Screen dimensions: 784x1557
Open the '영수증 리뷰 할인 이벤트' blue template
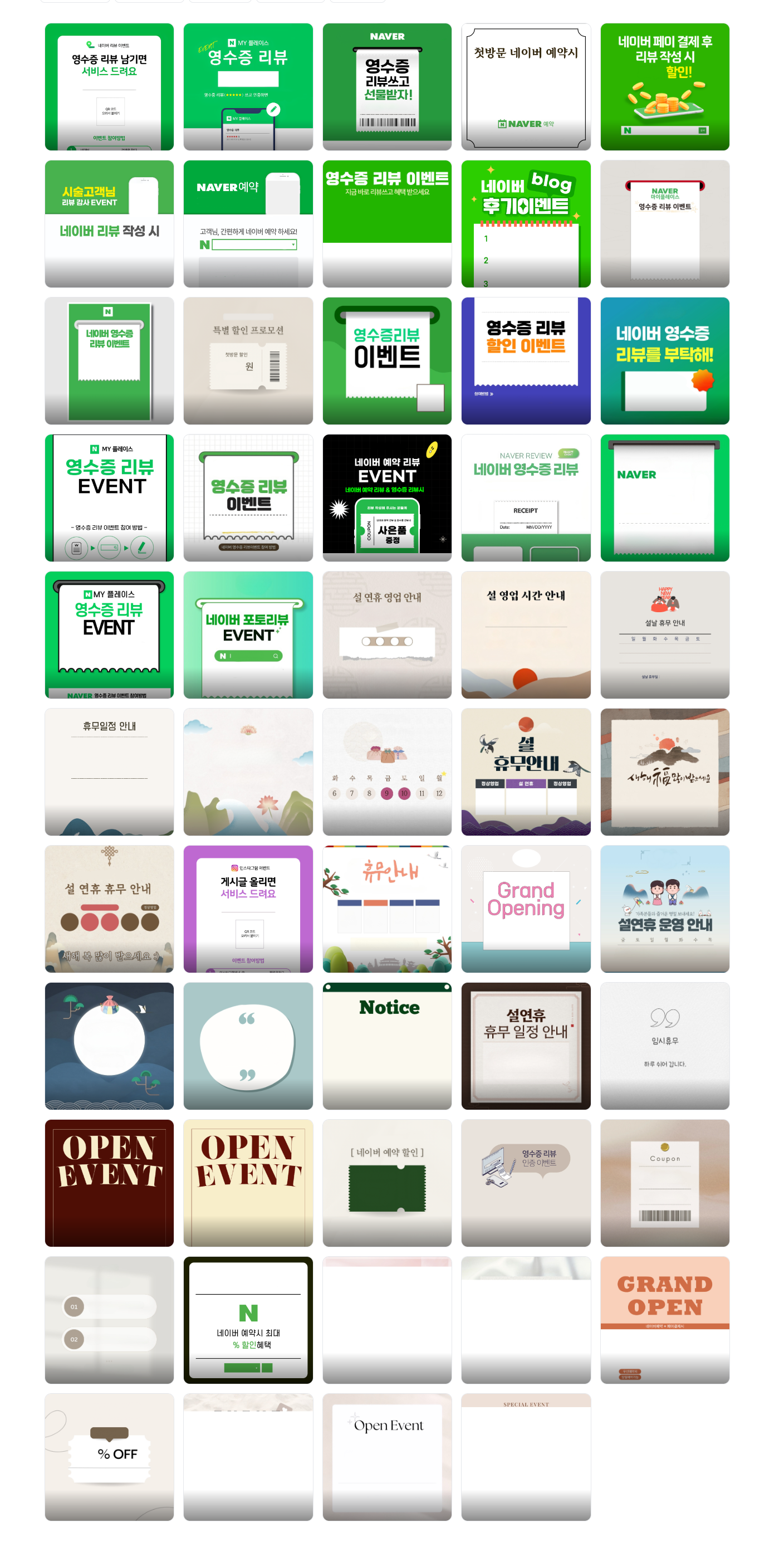coord(526,361)
